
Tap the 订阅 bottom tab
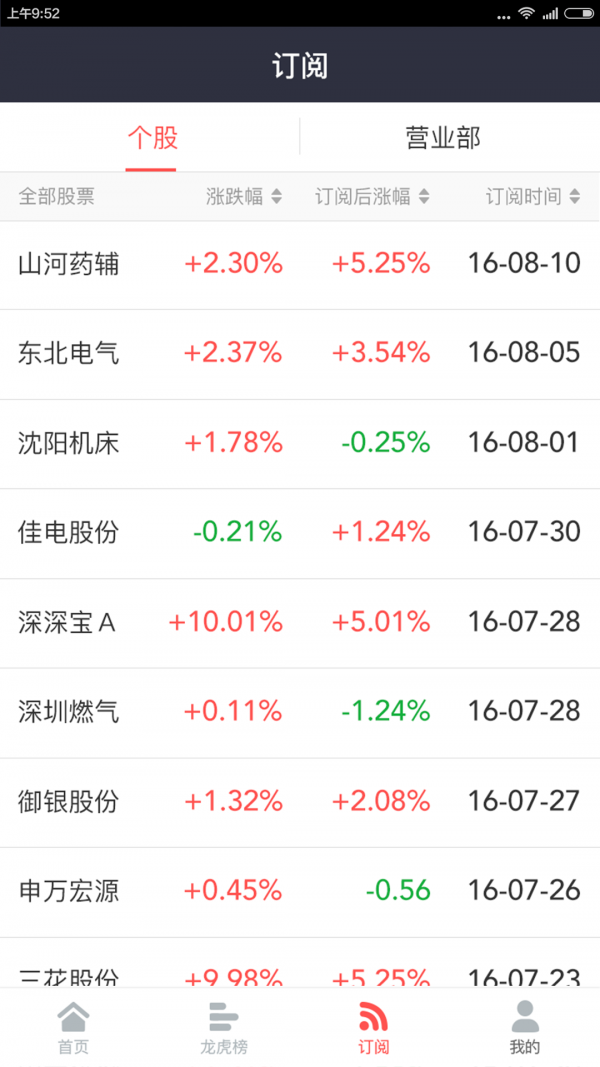pos(373,1028)
